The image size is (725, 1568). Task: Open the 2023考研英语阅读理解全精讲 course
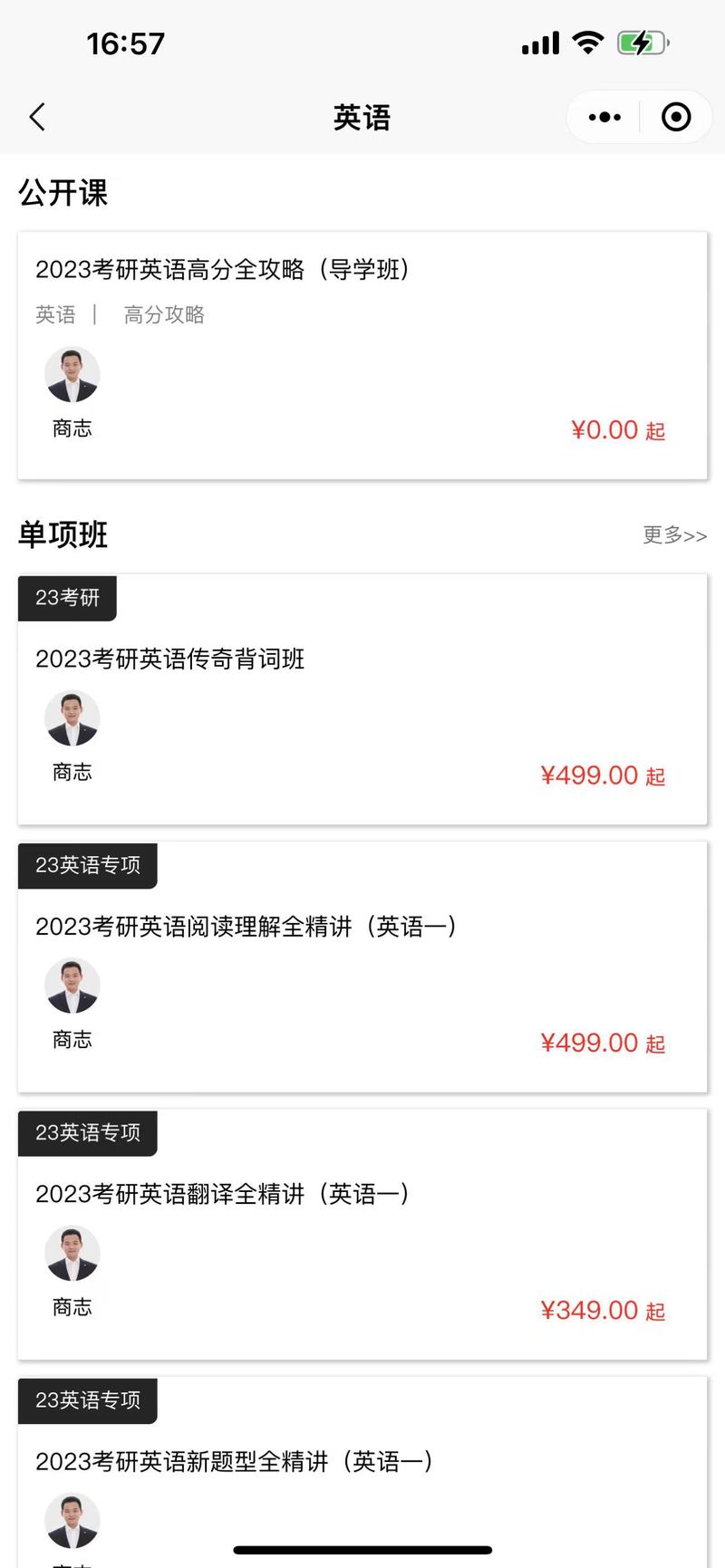click(362, 967)
